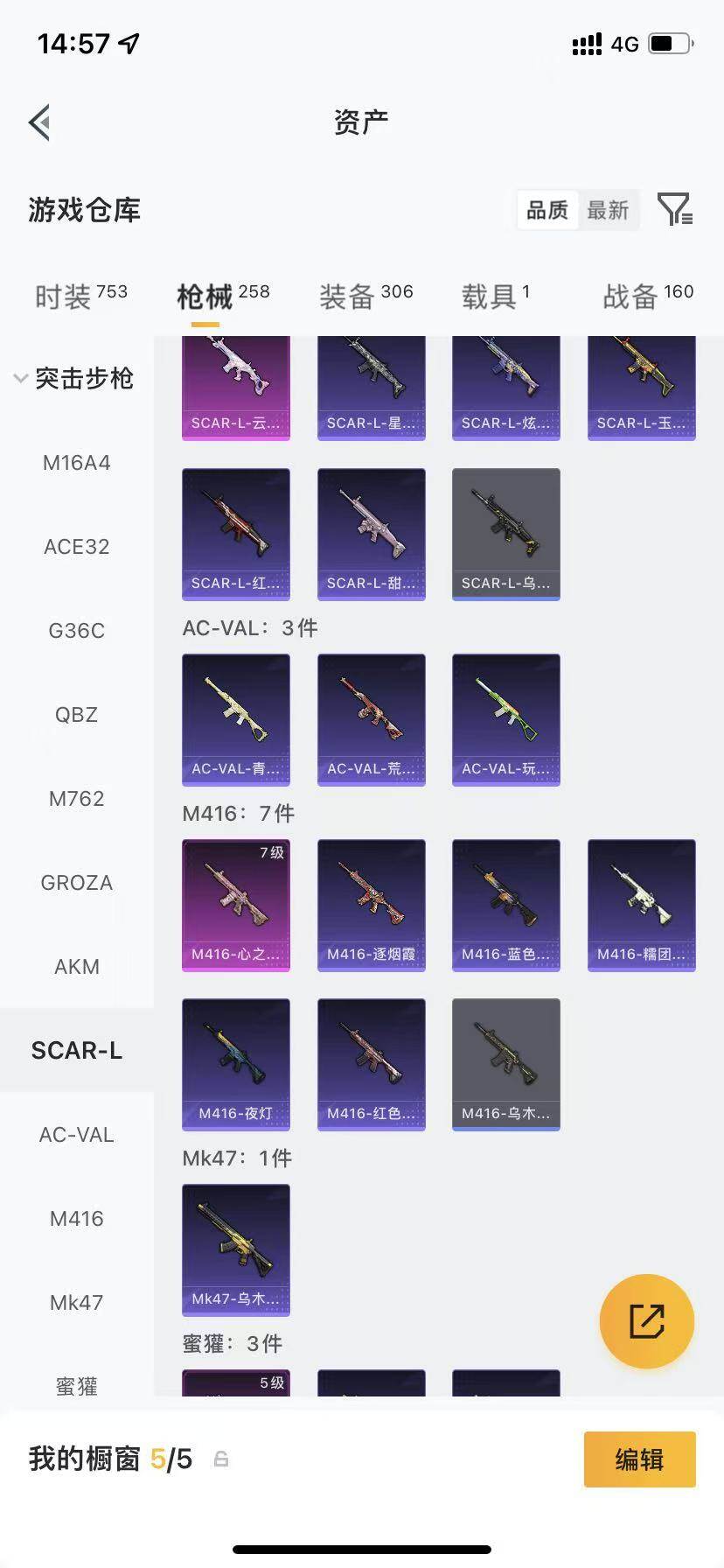Tap the yellow floating share button

point(647,1321)
